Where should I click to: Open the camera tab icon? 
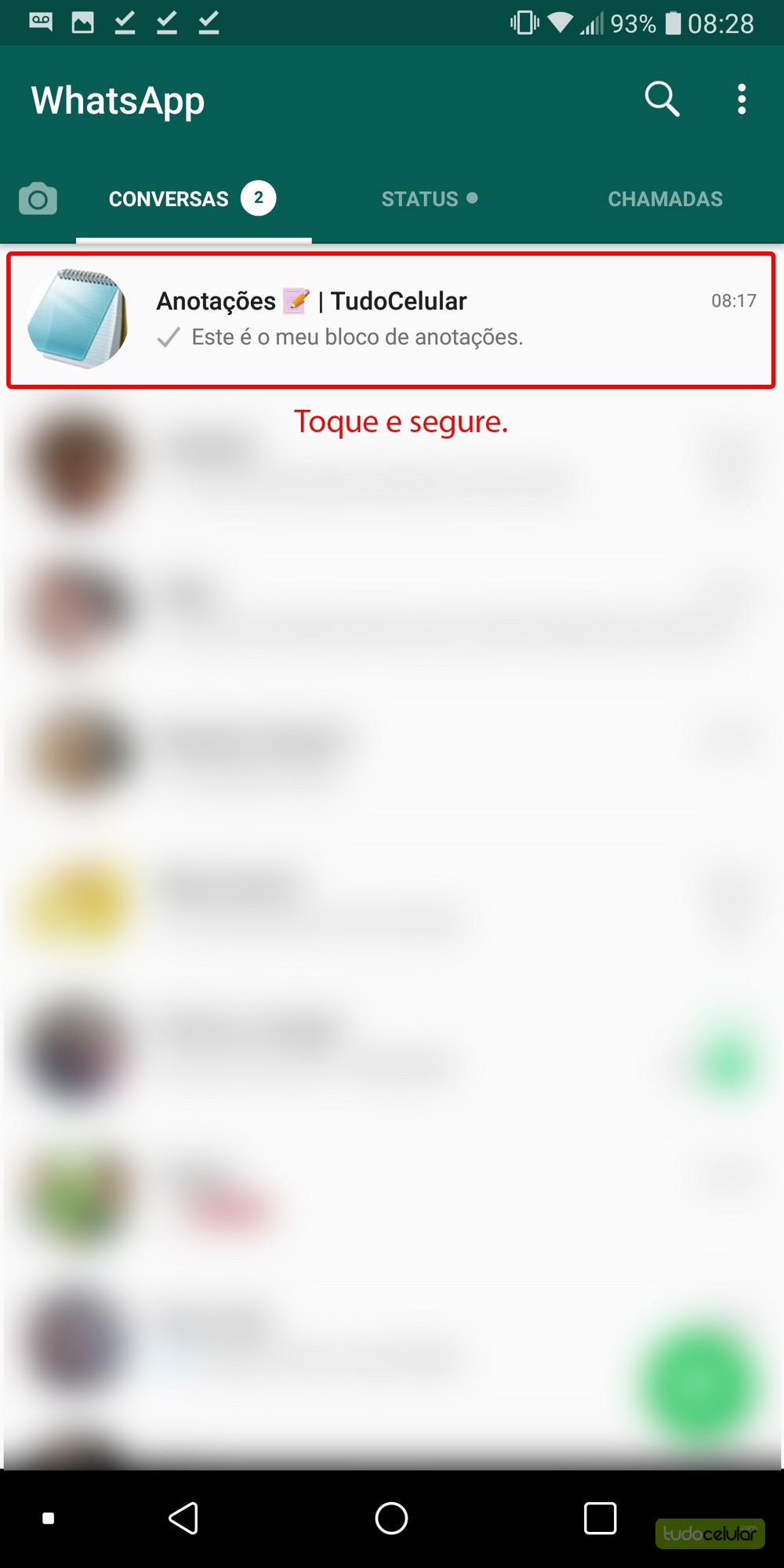tap(38, 199)
